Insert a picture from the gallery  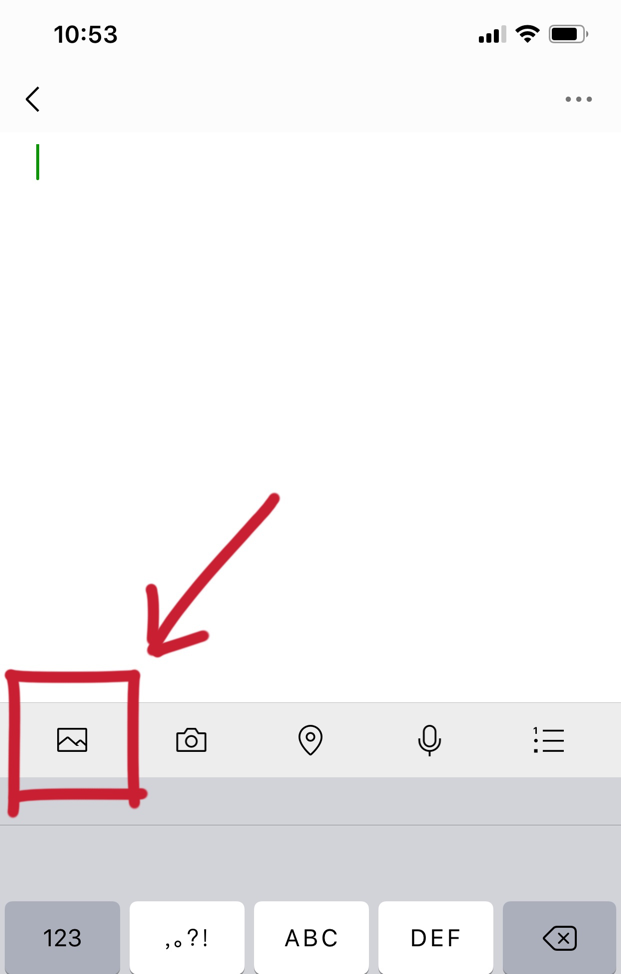click(72, 740)
